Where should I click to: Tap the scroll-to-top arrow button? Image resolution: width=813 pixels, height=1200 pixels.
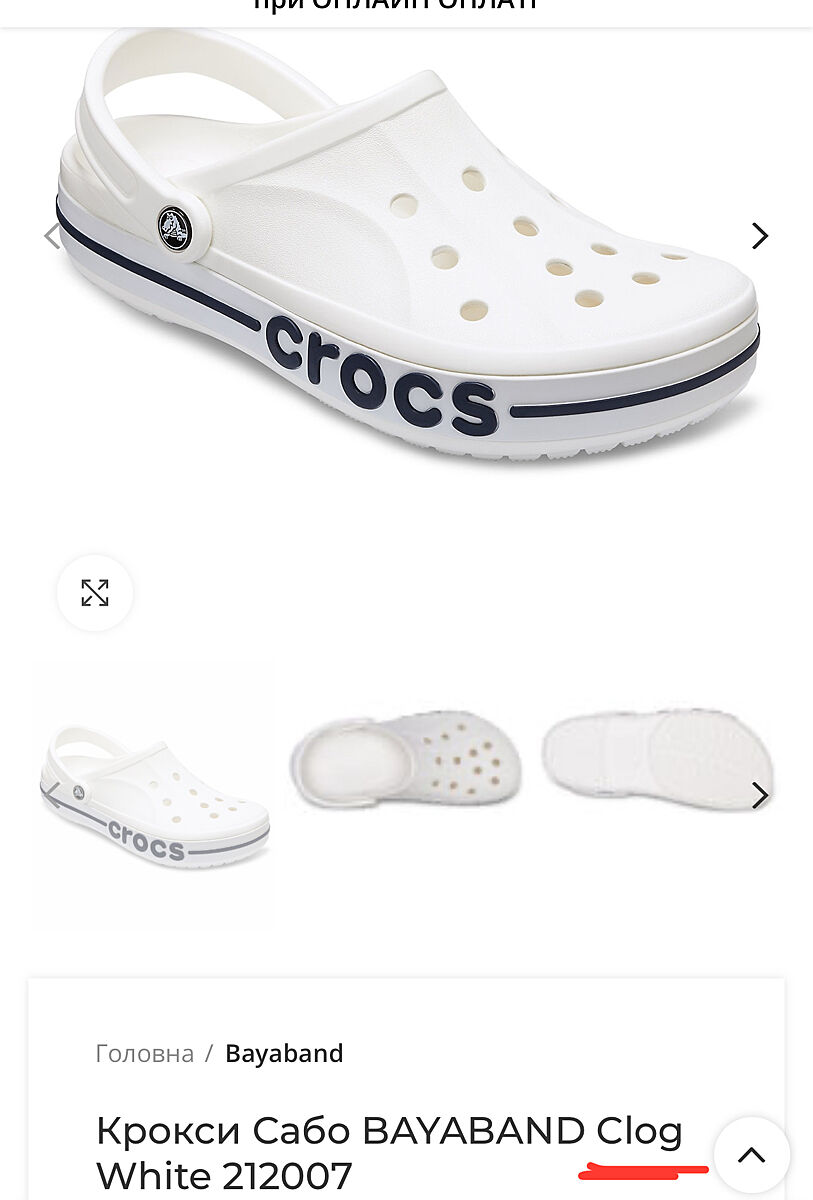click(x=751, y=1155)
